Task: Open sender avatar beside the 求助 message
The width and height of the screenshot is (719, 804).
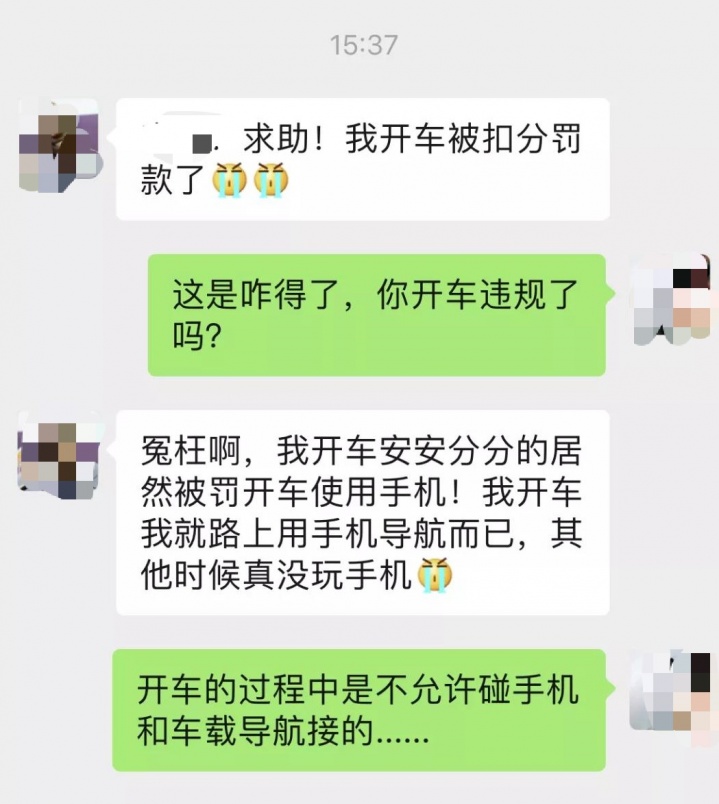Action: pos(59,145)
